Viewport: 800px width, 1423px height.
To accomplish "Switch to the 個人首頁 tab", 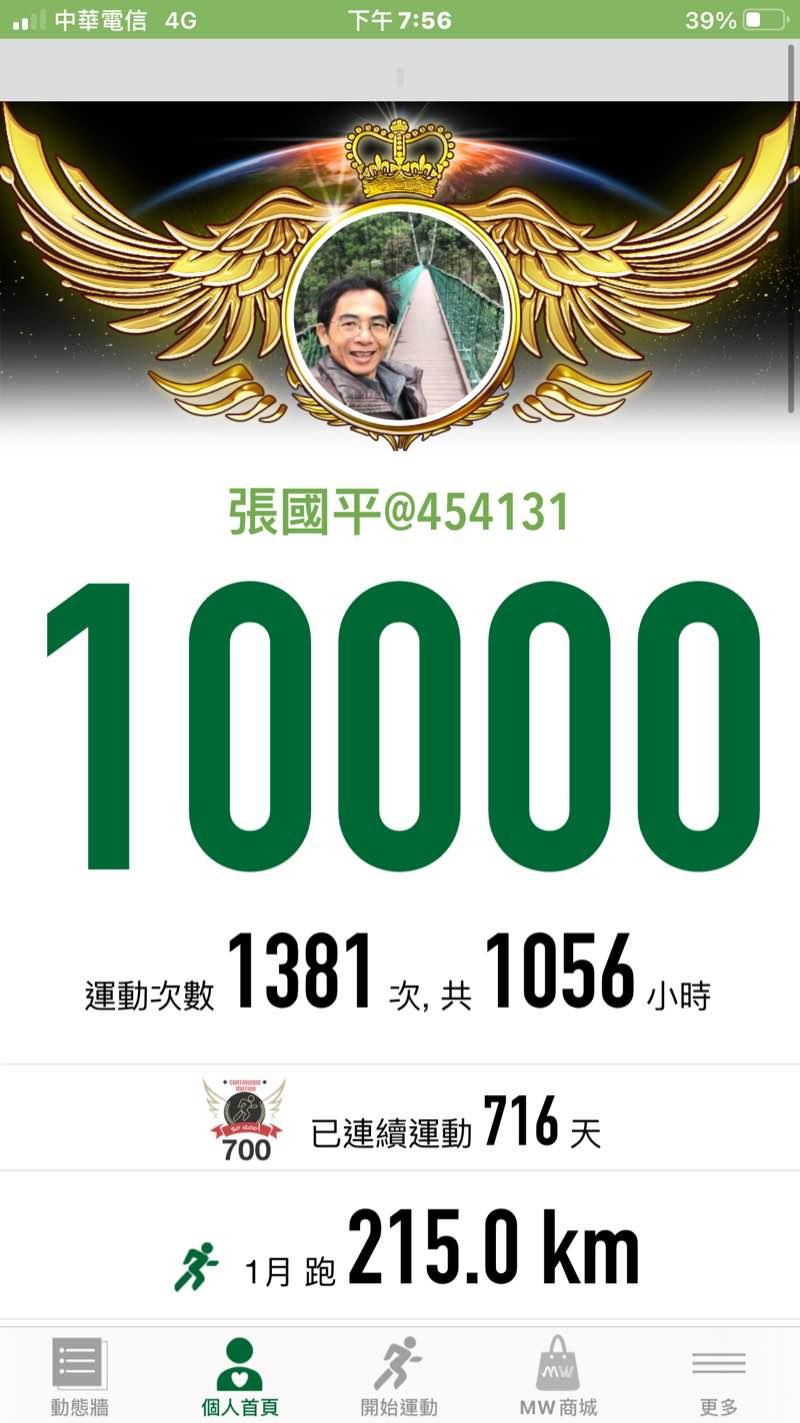I will click(239, 1376).
